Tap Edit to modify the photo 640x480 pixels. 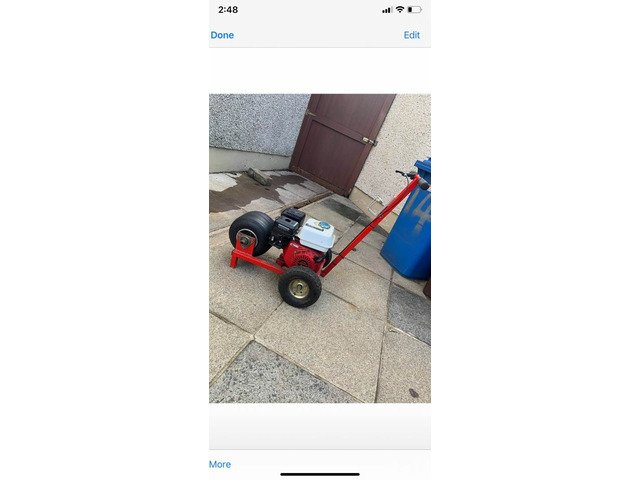[411, 35]
